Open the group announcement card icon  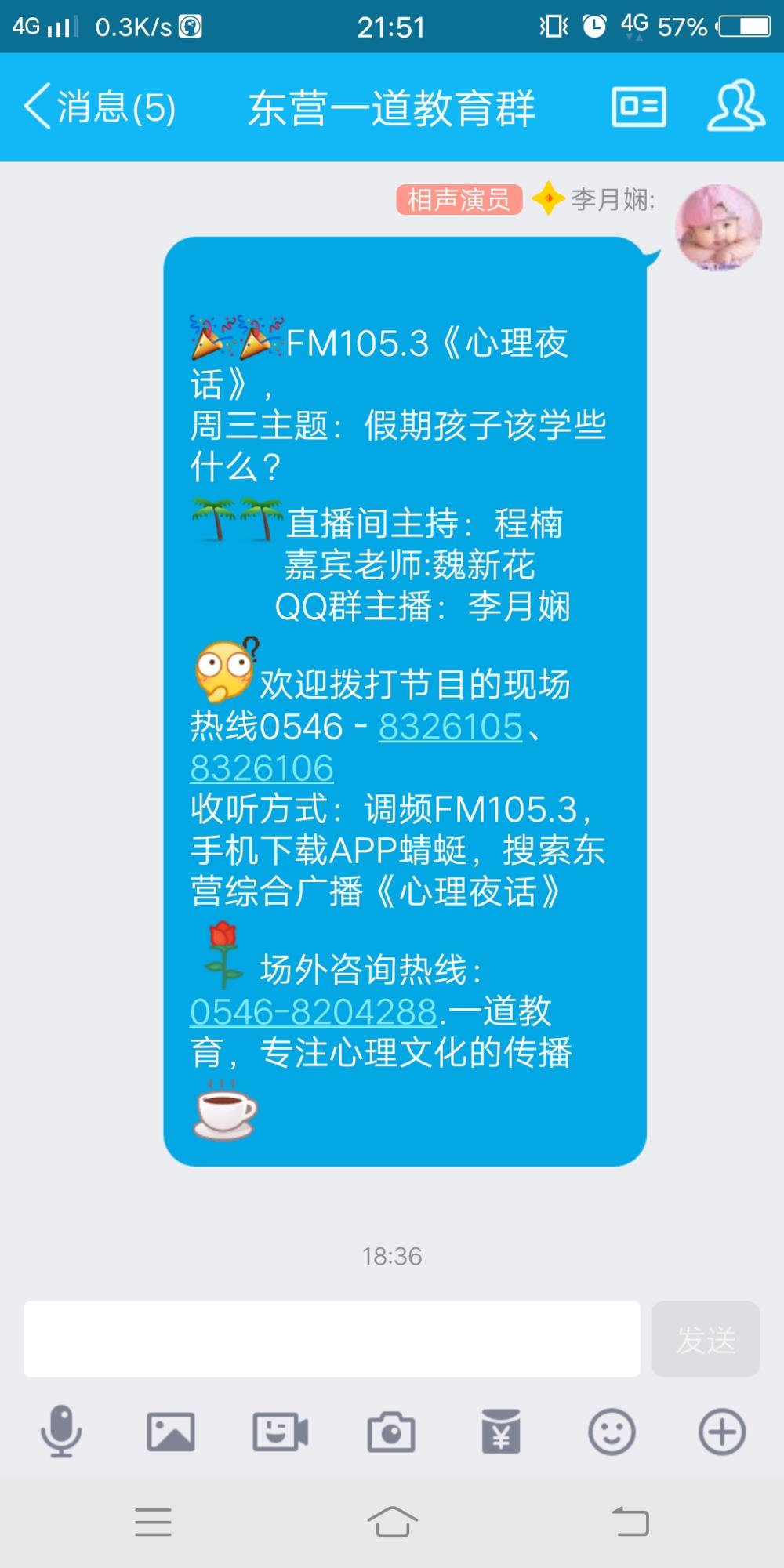coord(639,107)
